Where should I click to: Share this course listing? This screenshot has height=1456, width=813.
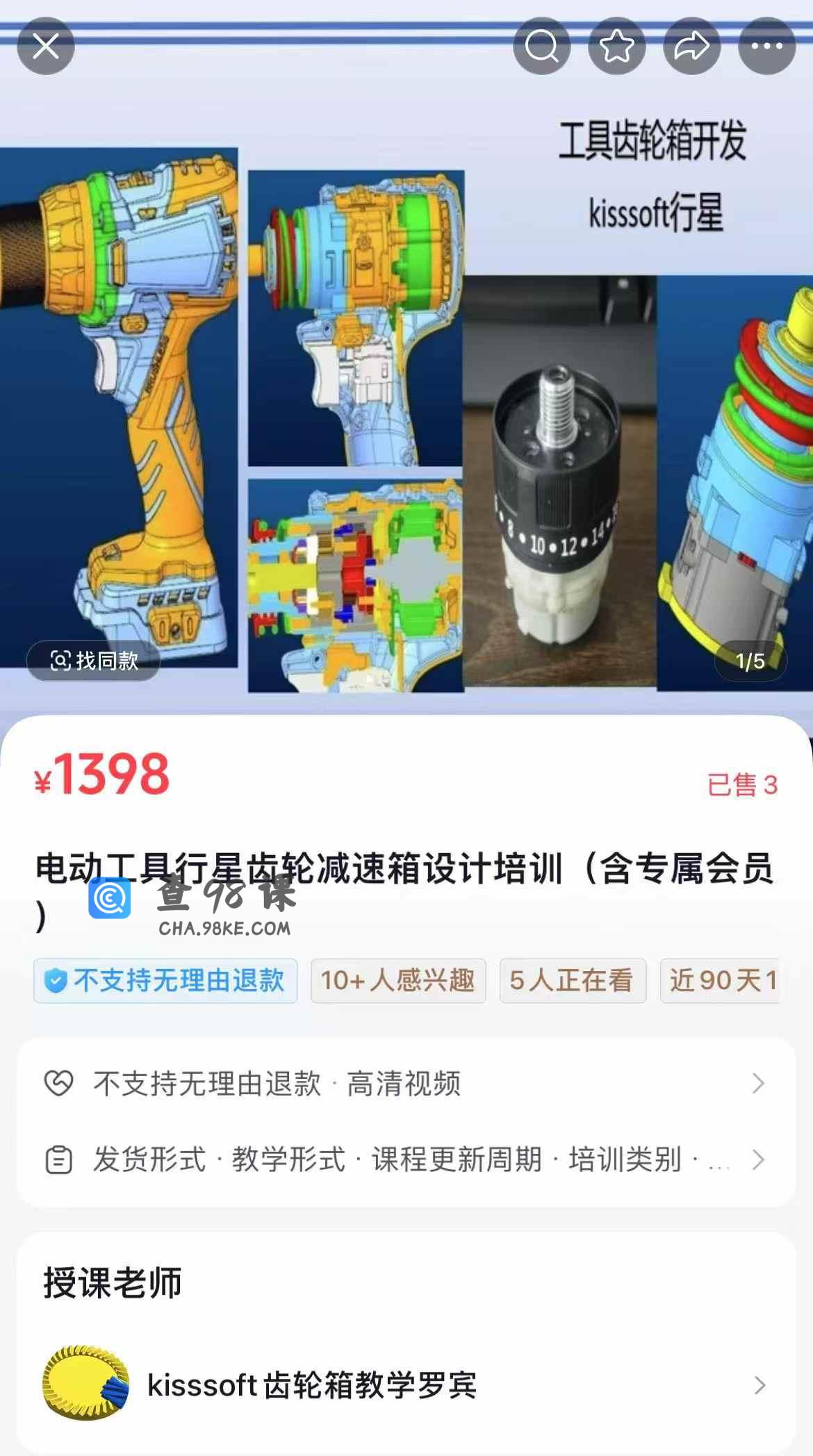pyautogui.click(x=692, y=47)
